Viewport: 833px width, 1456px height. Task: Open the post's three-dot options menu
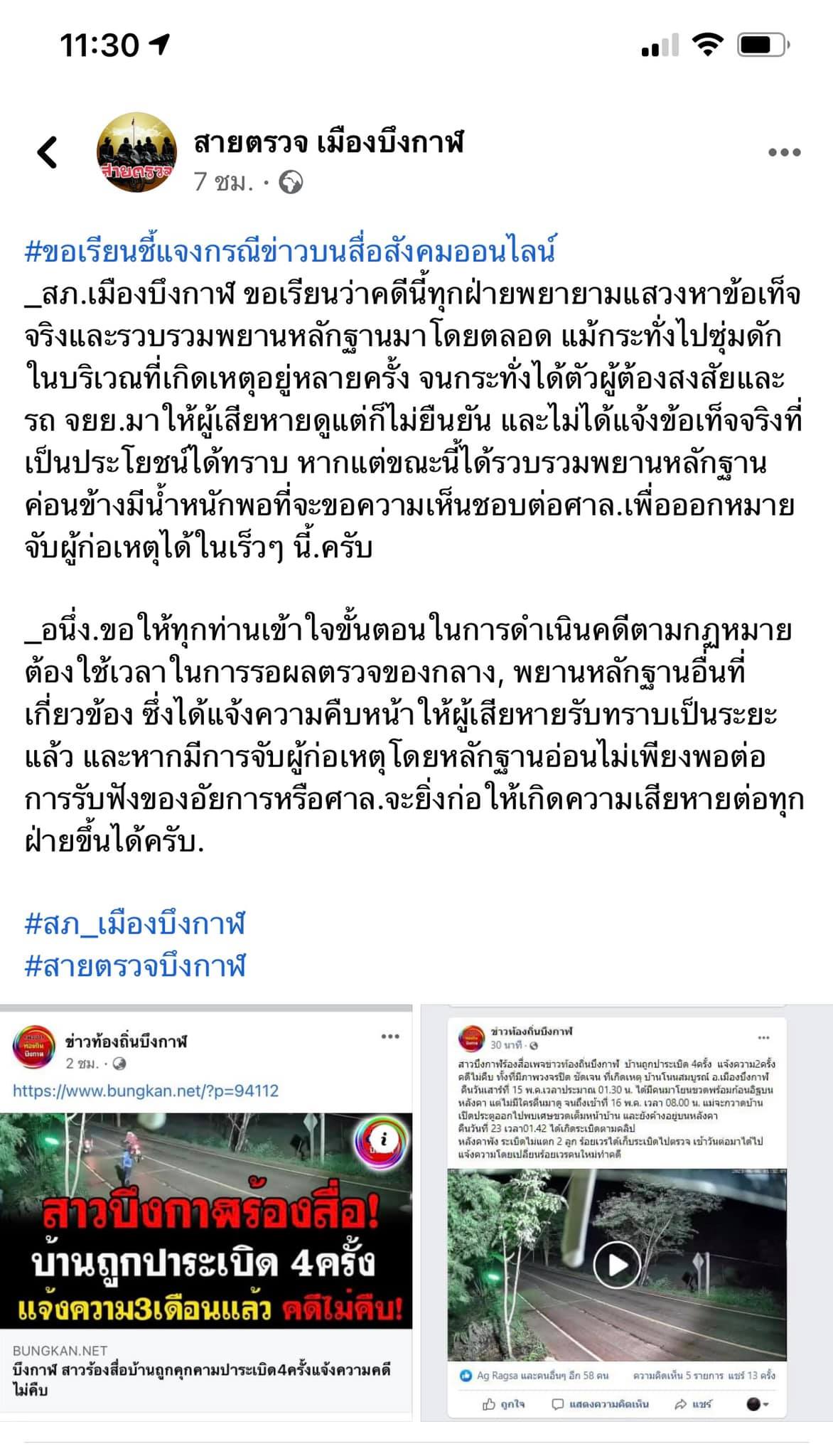click(x=784, y=152)
